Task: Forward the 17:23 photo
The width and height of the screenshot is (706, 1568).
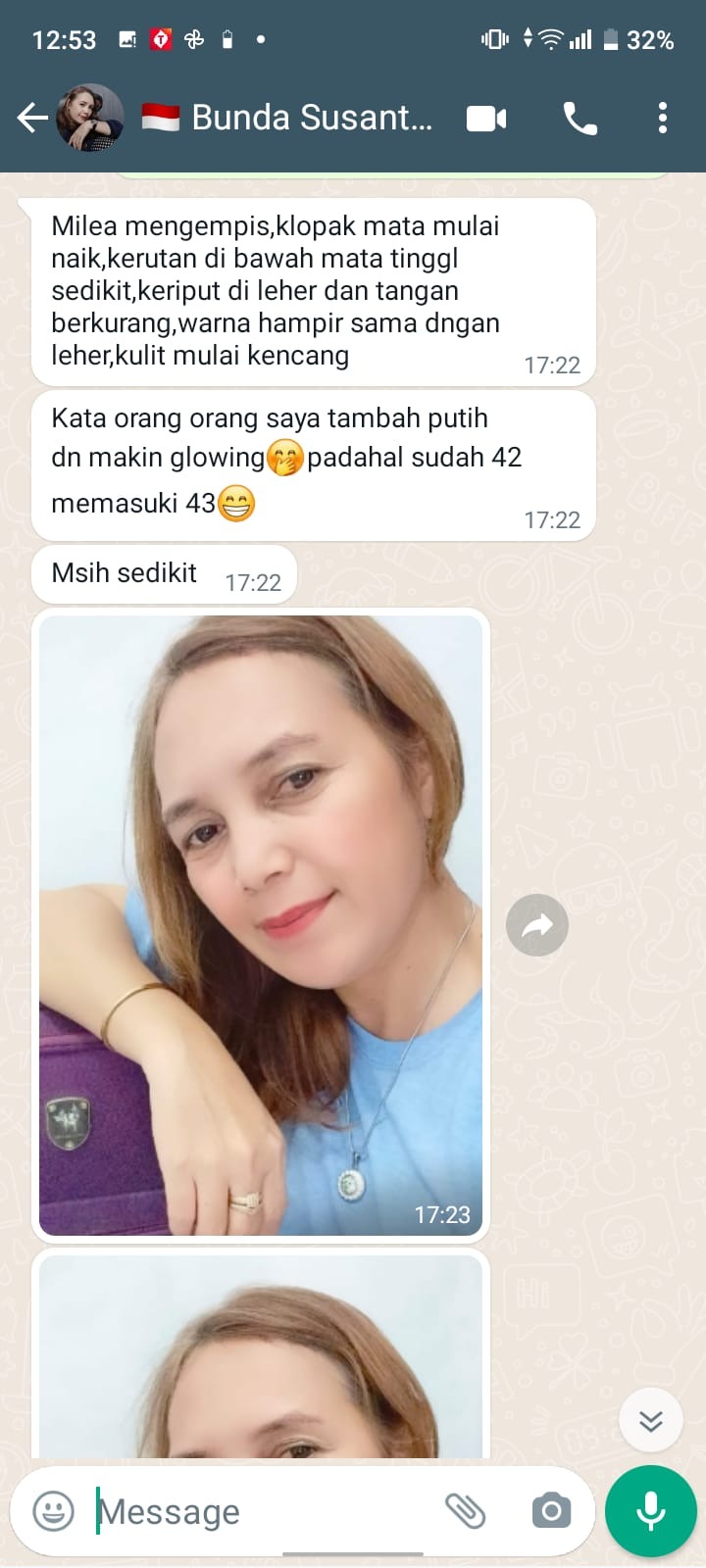Action: (537, 925)
